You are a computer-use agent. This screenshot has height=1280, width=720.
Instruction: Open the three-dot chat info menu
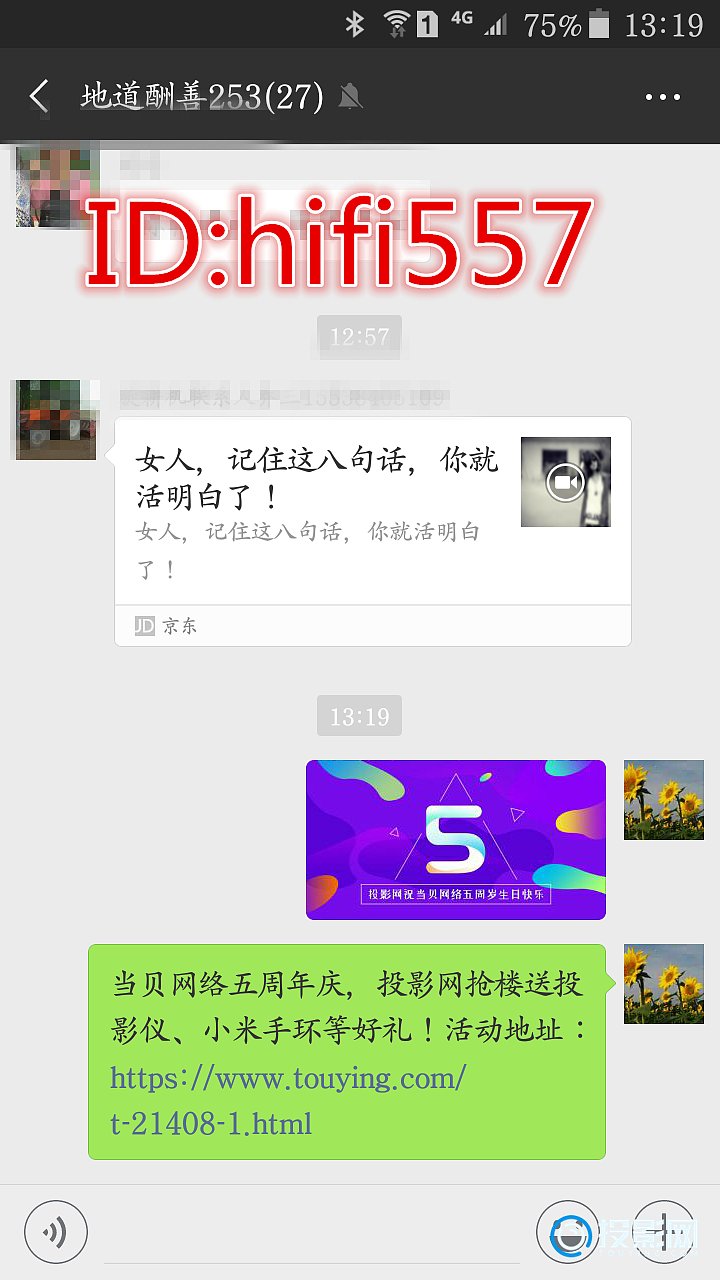[x=662, y=97]
